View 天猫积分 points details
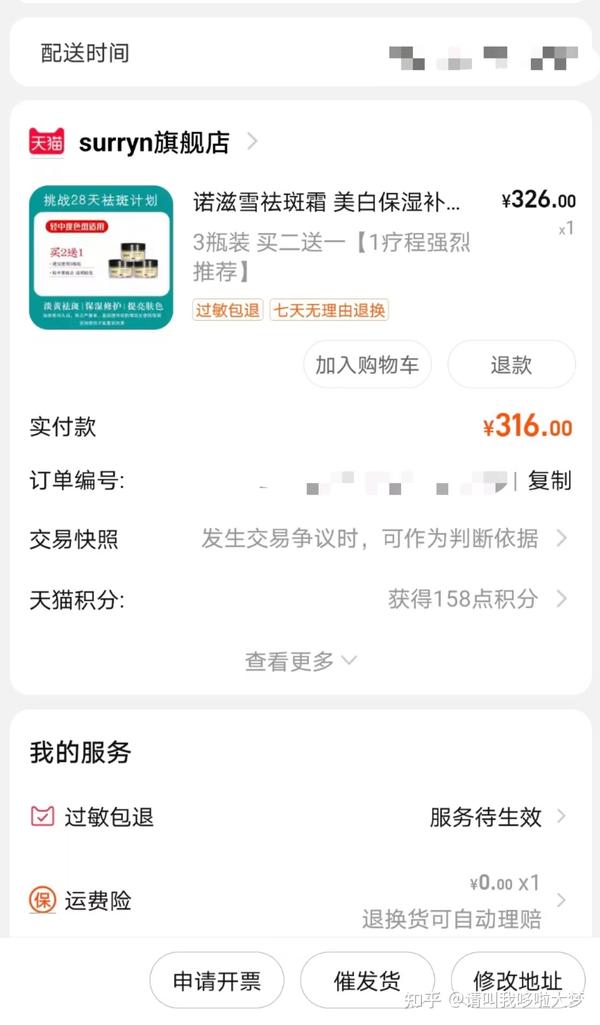The height and width of the screenshot is (1025, 600). click(300, 599)
